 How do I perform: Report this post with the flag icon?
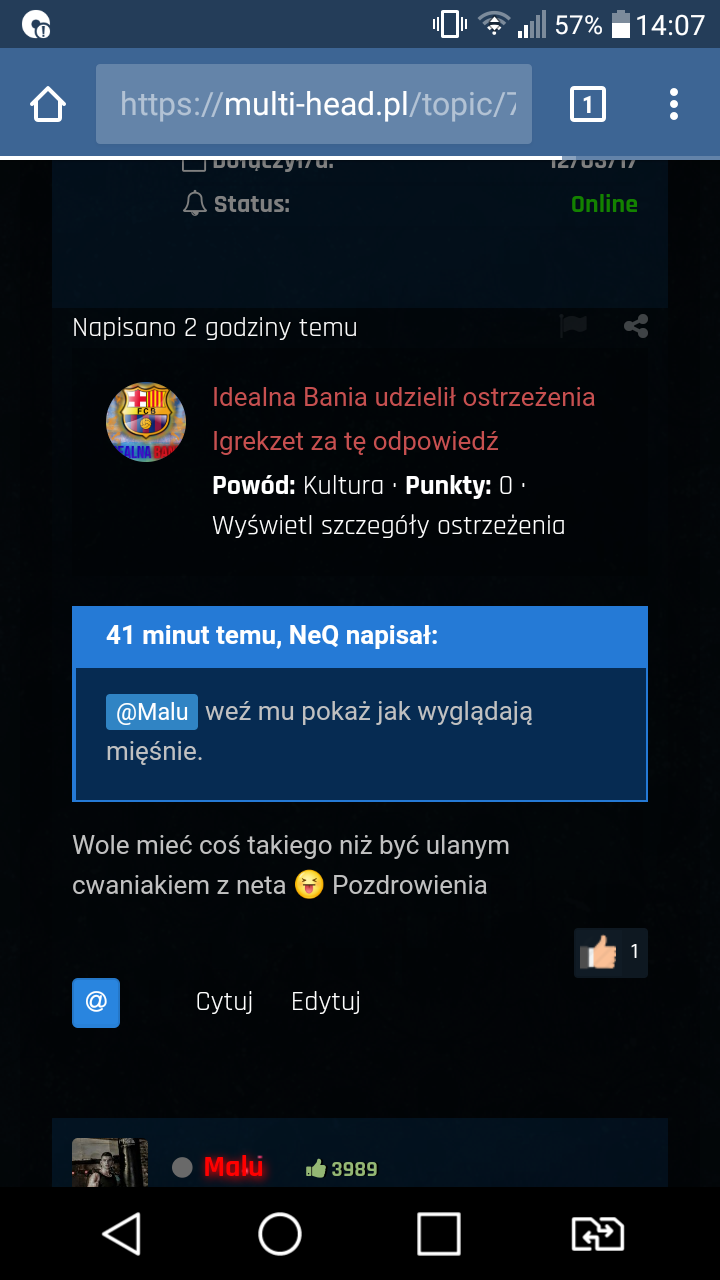574,326
